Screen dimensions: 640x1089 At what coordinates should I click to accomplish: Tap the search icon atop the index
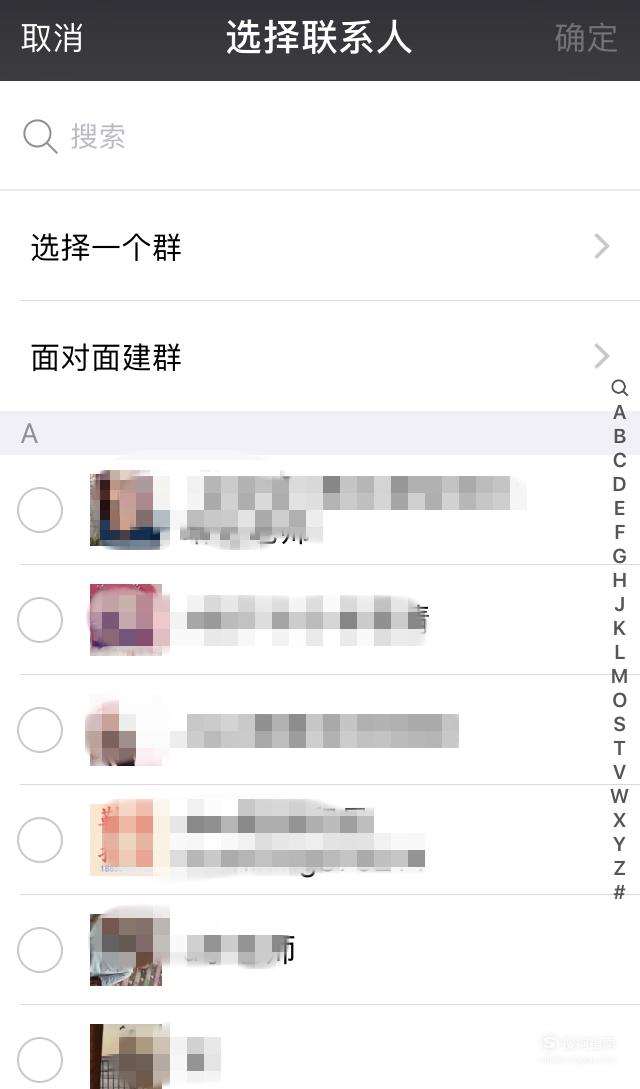(x=619, y=388)
